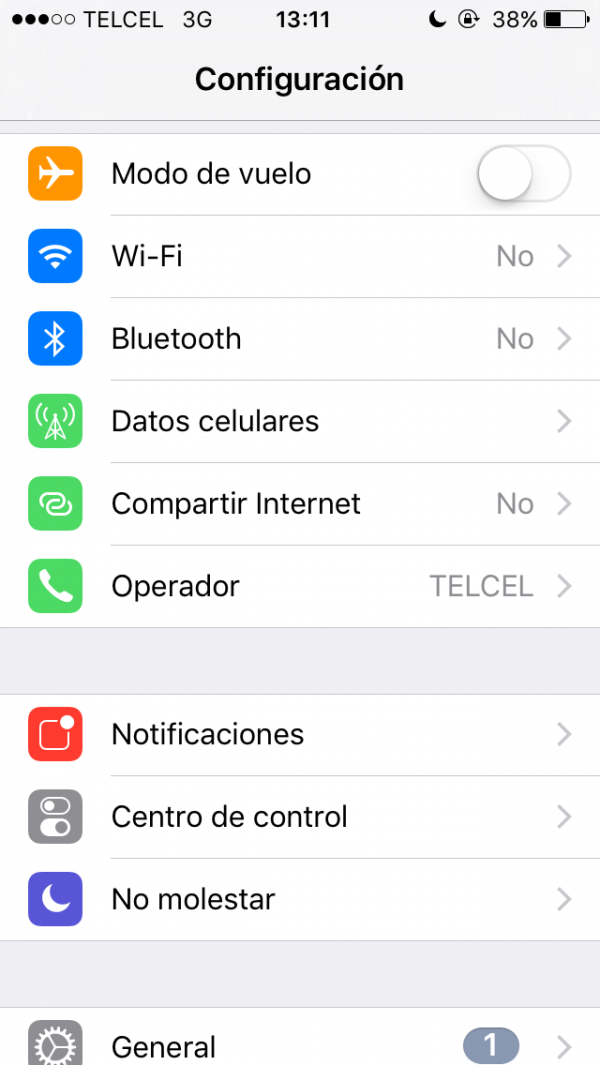Viewport: 600px width, 1065px height.
Task: Open the Operador row
Action: point(300,586)
